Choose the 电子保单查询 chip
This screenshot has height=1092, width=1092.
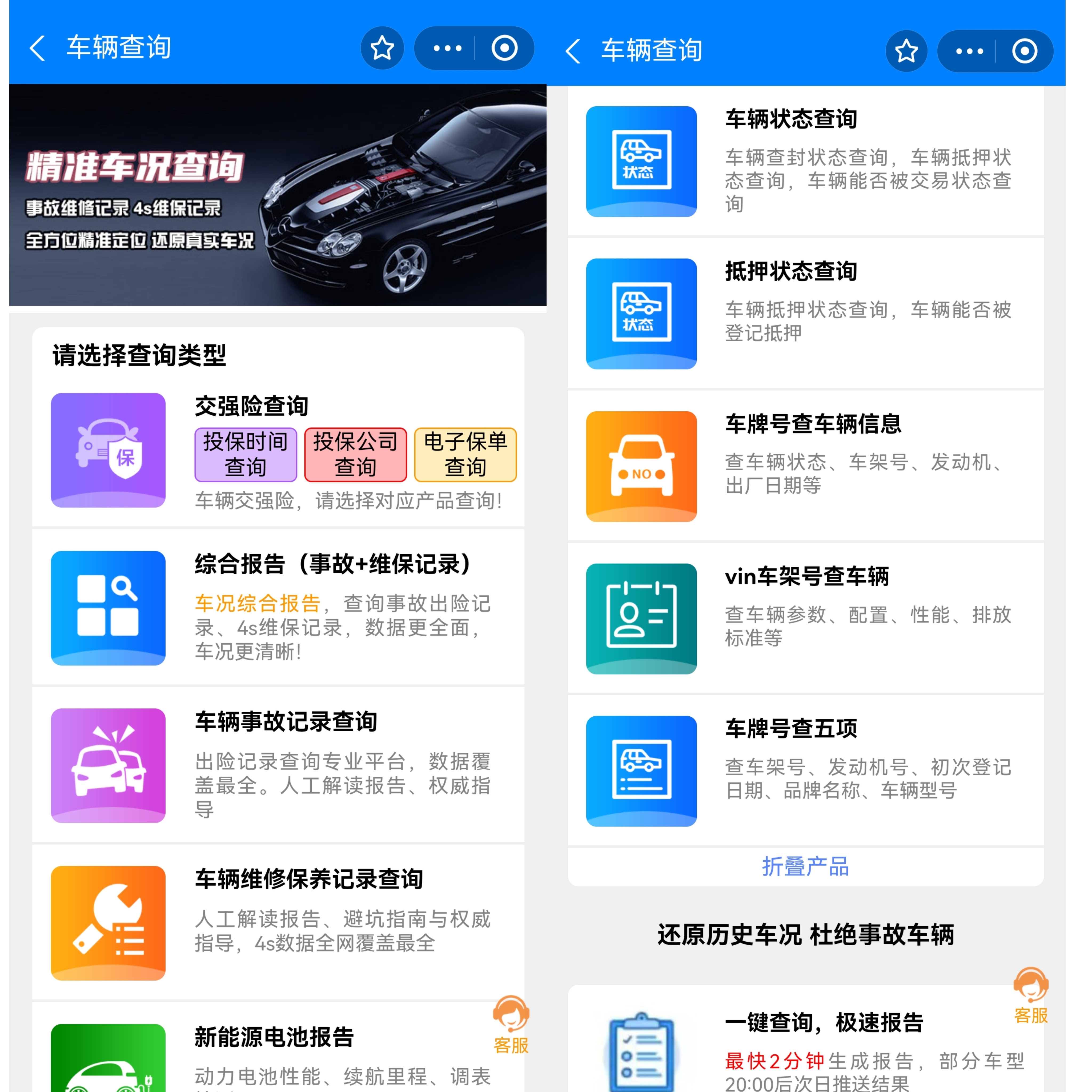pos(465,455)
